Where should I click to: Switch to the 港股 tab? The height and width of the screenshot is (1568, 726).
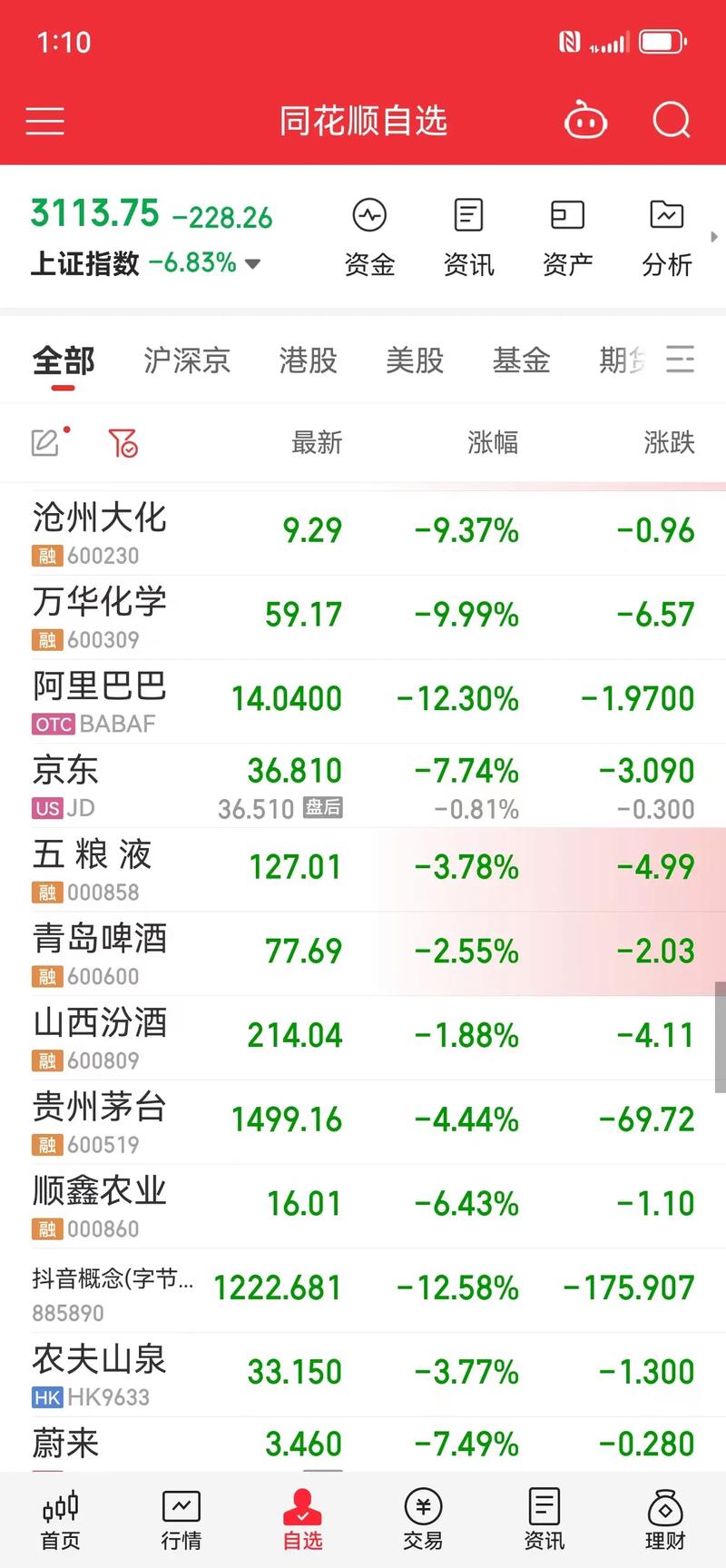308,360
